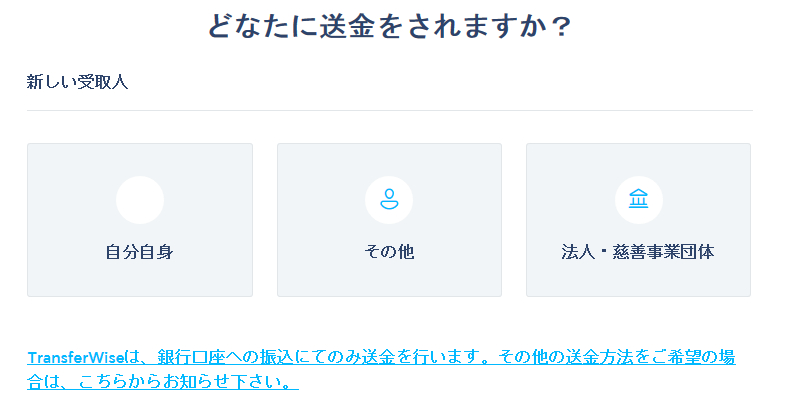Pick 法人・慈善事業団体 as recipient type
This screenshot has width=791, height=403.
pyautogui.click(x=638, y=220)
